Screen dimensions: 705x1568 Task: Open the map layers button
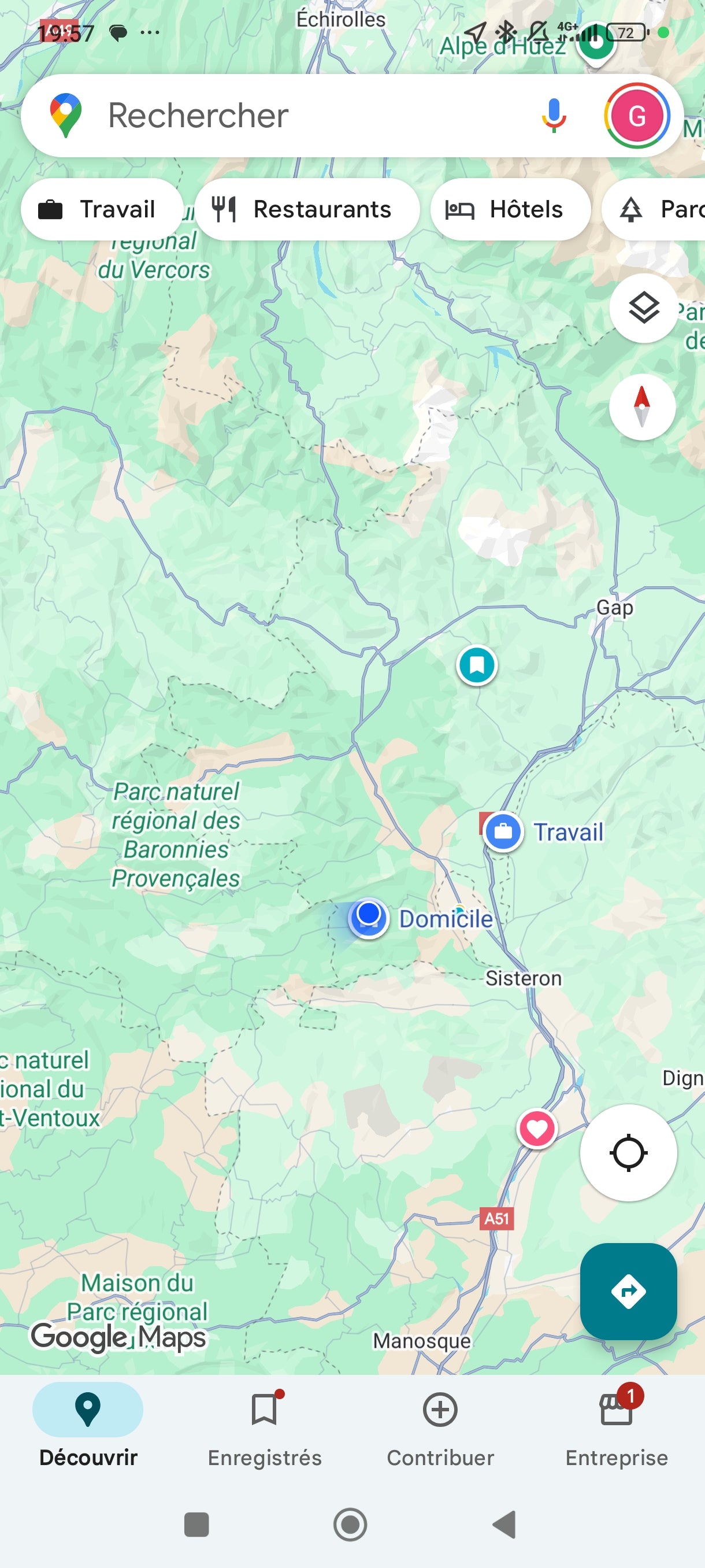point(643,308)
